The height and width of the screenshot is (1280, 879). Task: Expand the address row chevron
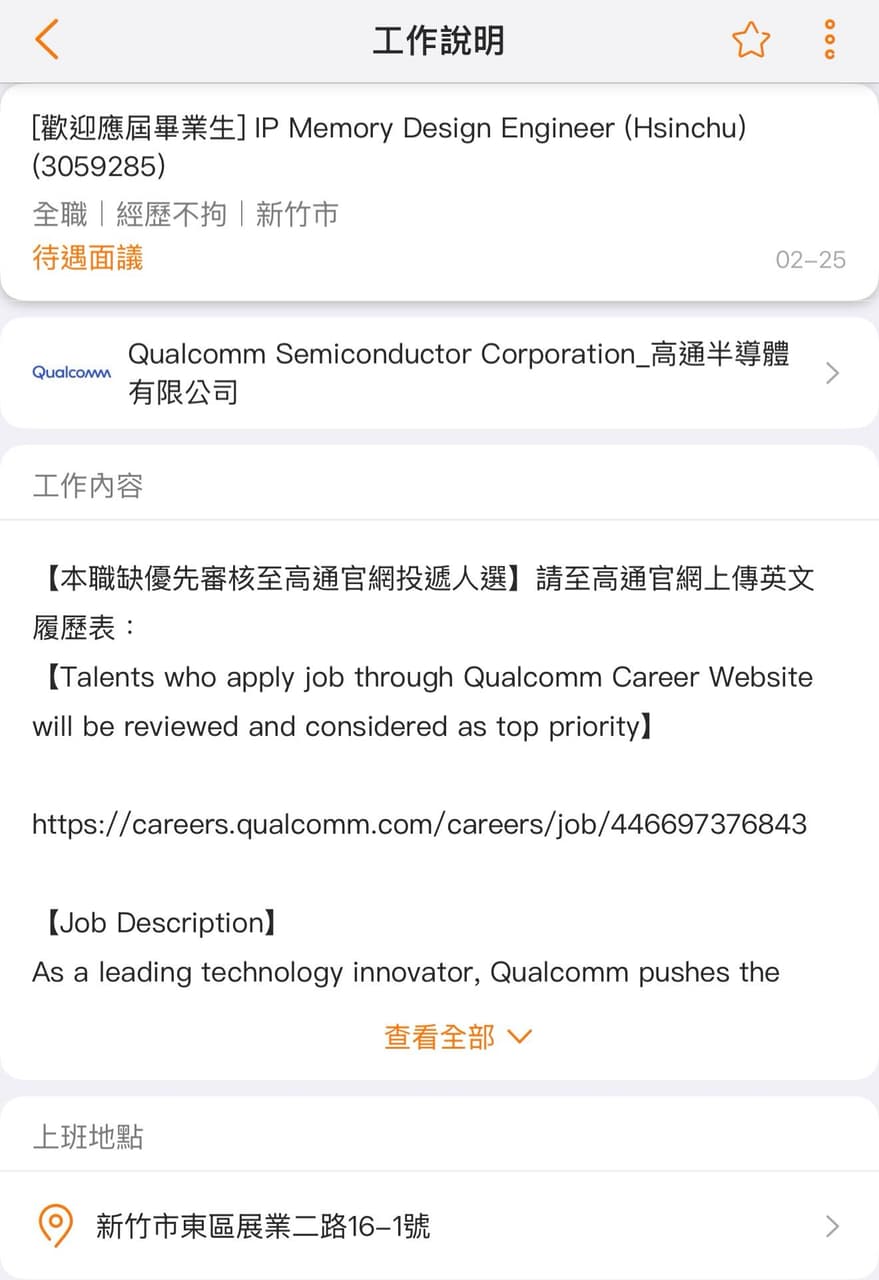(x=832, y=1225)
